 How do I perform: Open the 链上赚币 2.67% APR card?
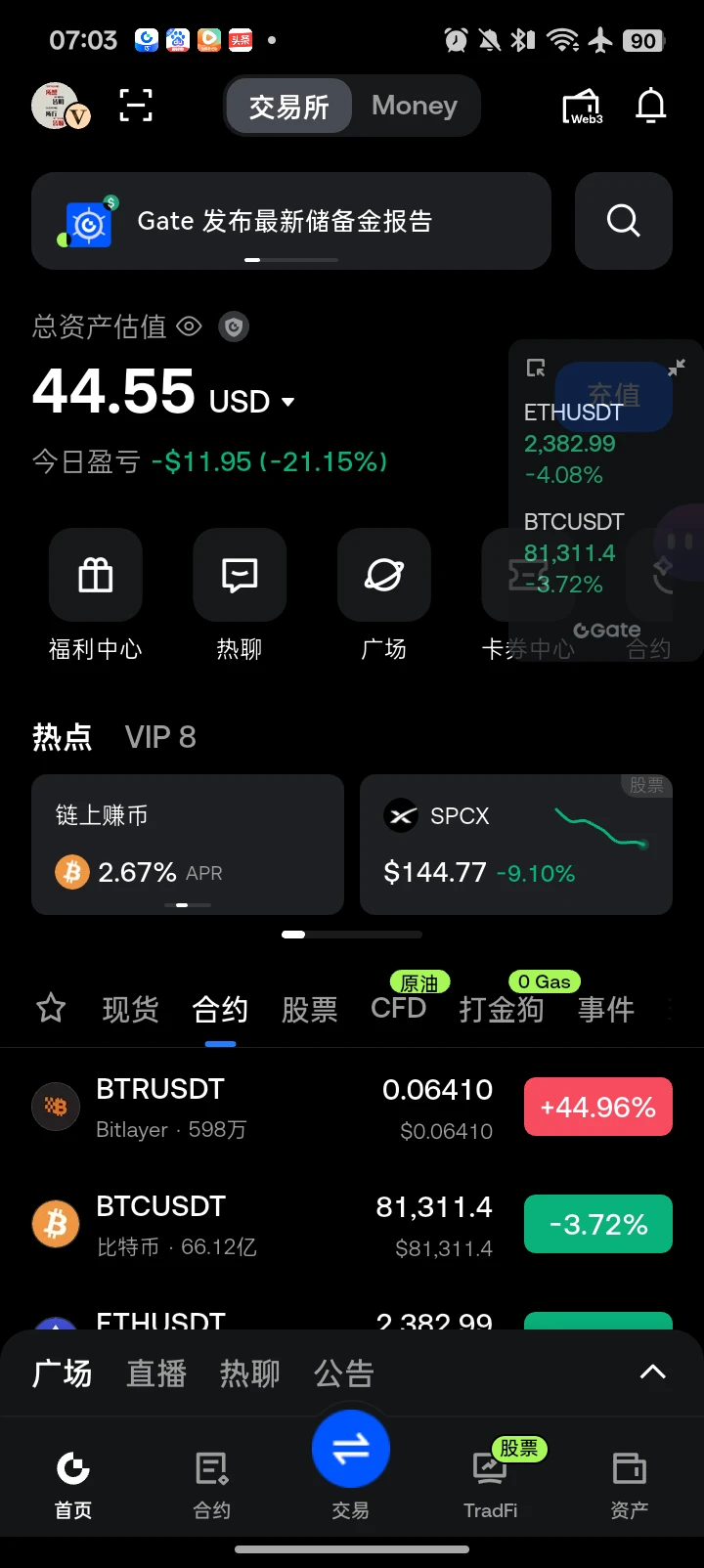pos(188,845)
